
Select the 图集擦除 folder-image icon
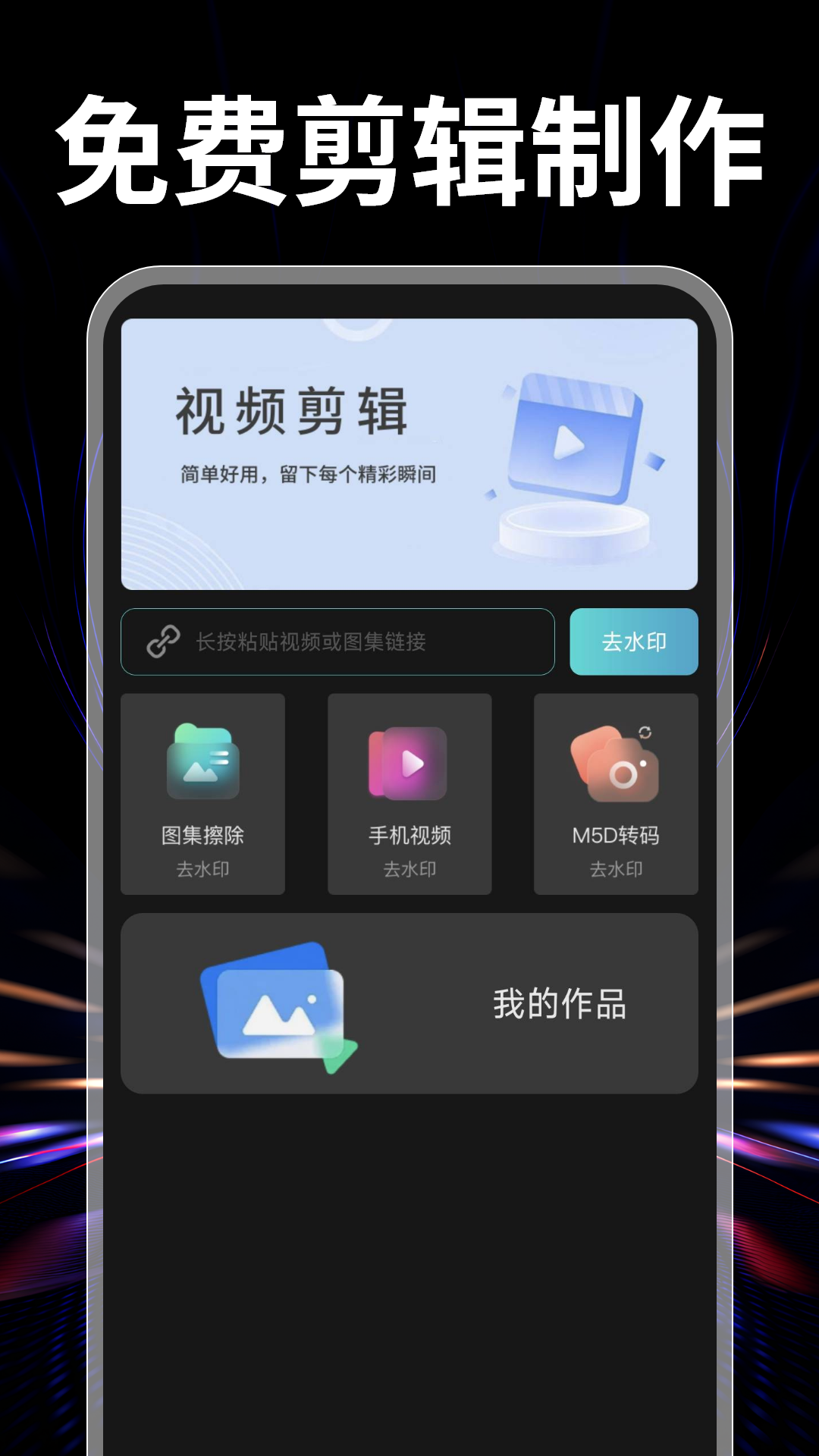tap(202, 762)
